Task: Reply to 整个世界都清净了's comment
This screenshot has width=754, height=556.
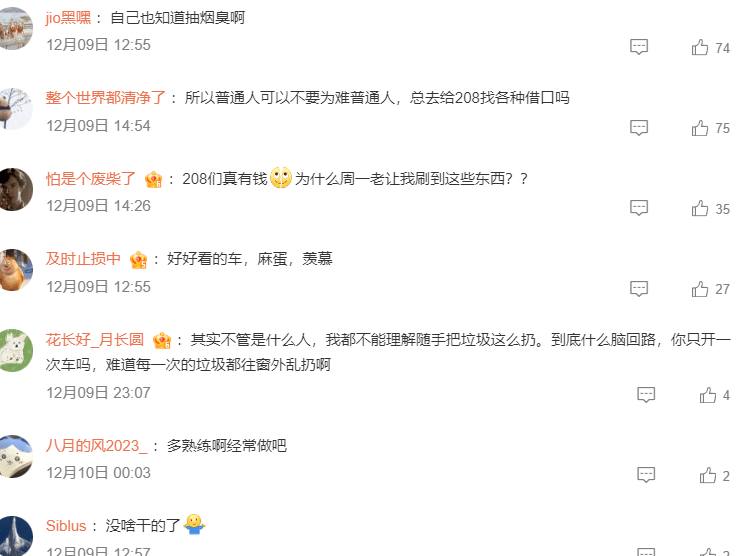Action: click(x=639, y=128)
